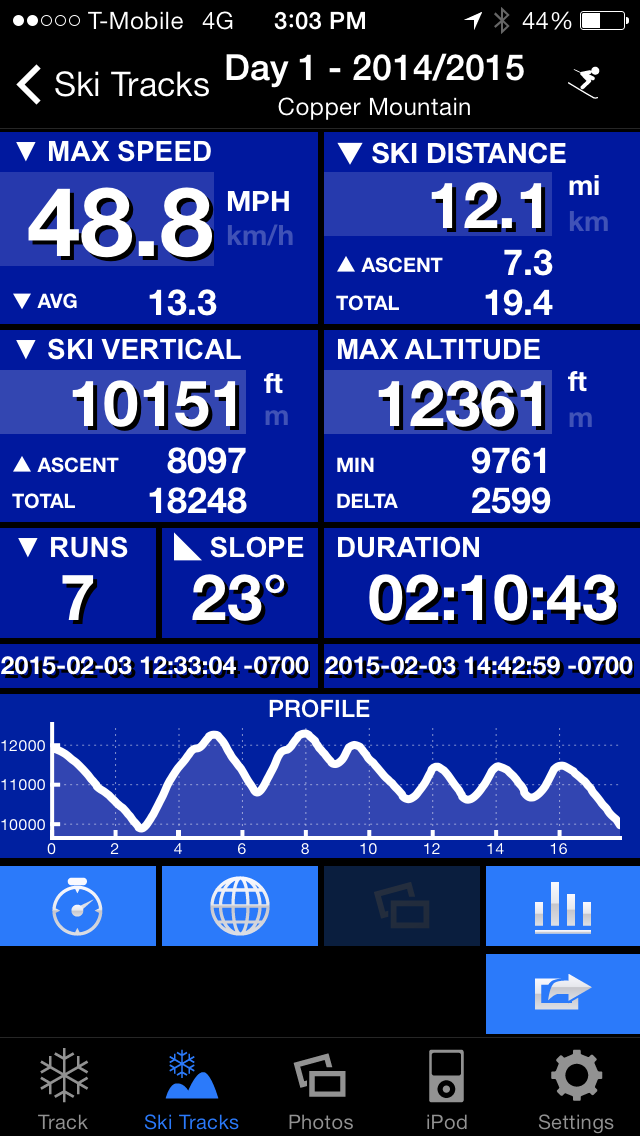Go back to Ski Tracks list
Image resolution: width=640 pixels, height=1136 pixels.
pyautogui.click(x=113, y=84)
